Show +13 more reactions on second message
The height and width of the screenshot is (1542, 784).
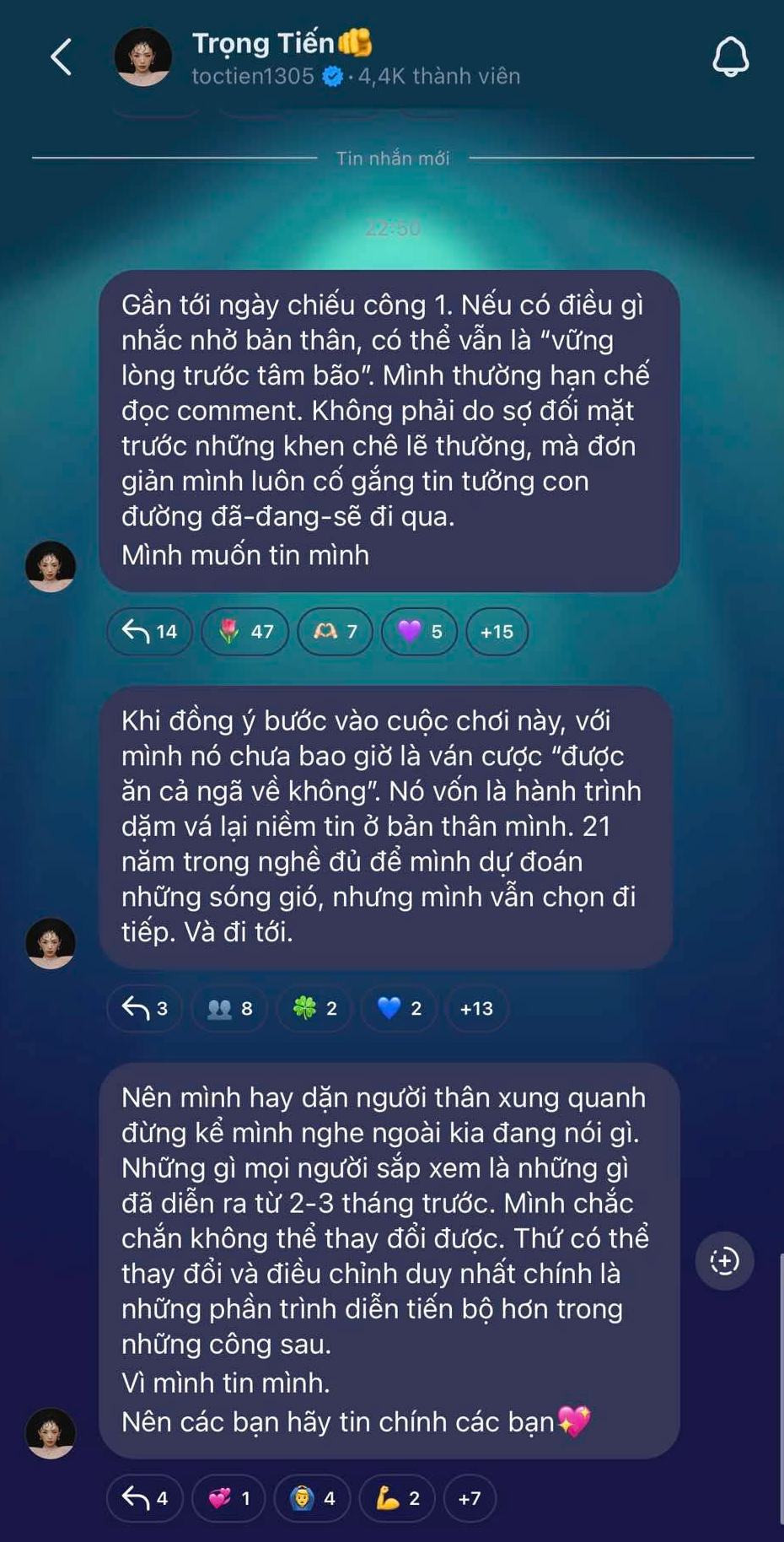coord(476,1008)
